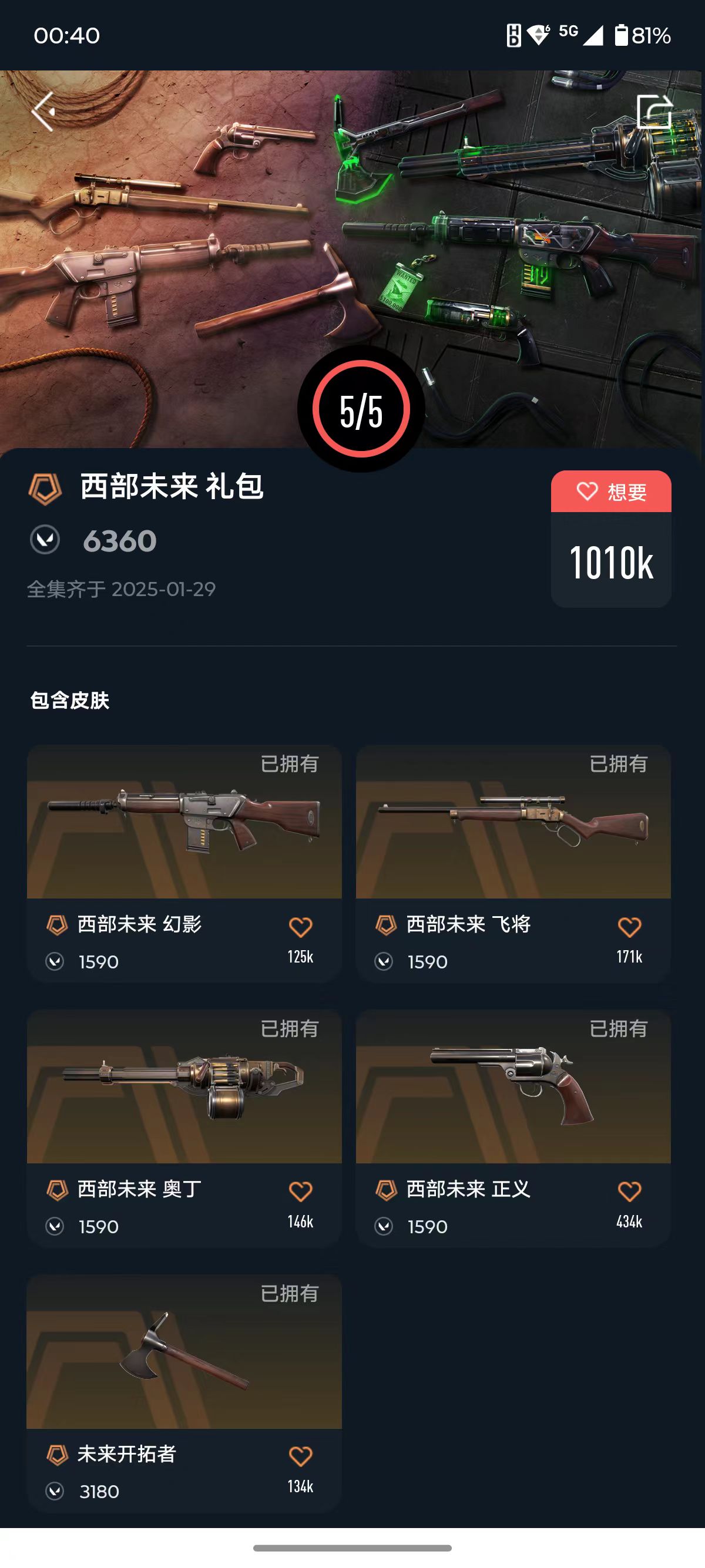Image resolution: width=705 pixels, height=1568 pixels.
Task: Like the 西部未来 正义 skin
Action: click(x=629, y=1191)
